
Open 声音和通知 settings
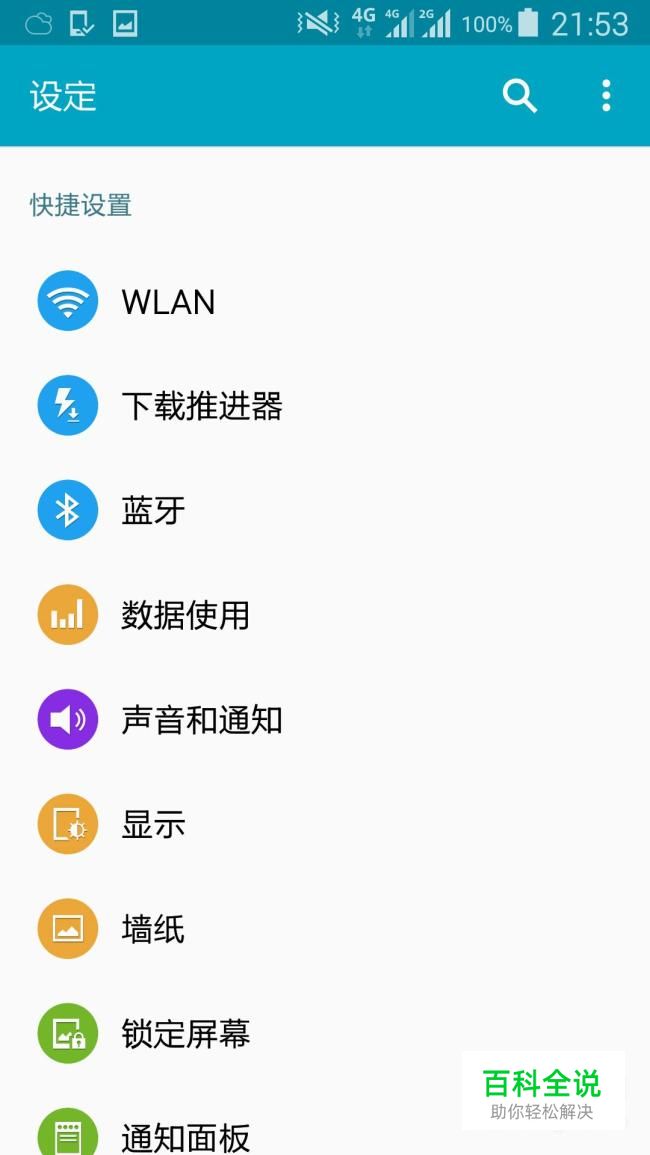[x=202, y=720]
